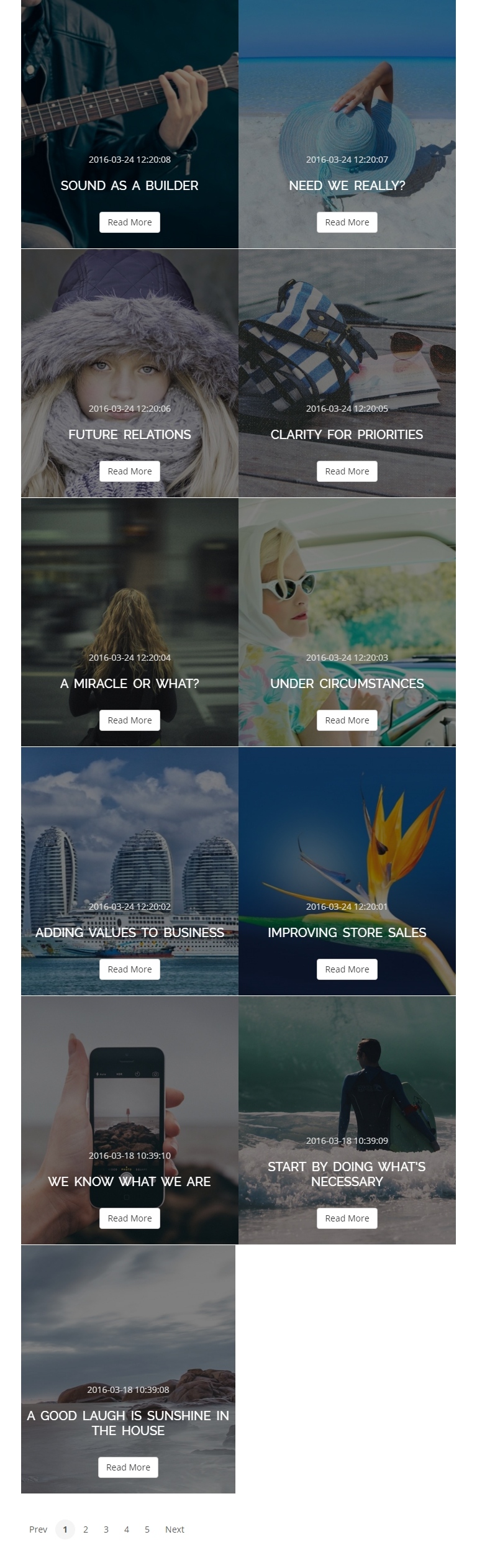Open Read More for Adding Values To Business
This screenshot has height=1568, width=477.
coord(129,969)
